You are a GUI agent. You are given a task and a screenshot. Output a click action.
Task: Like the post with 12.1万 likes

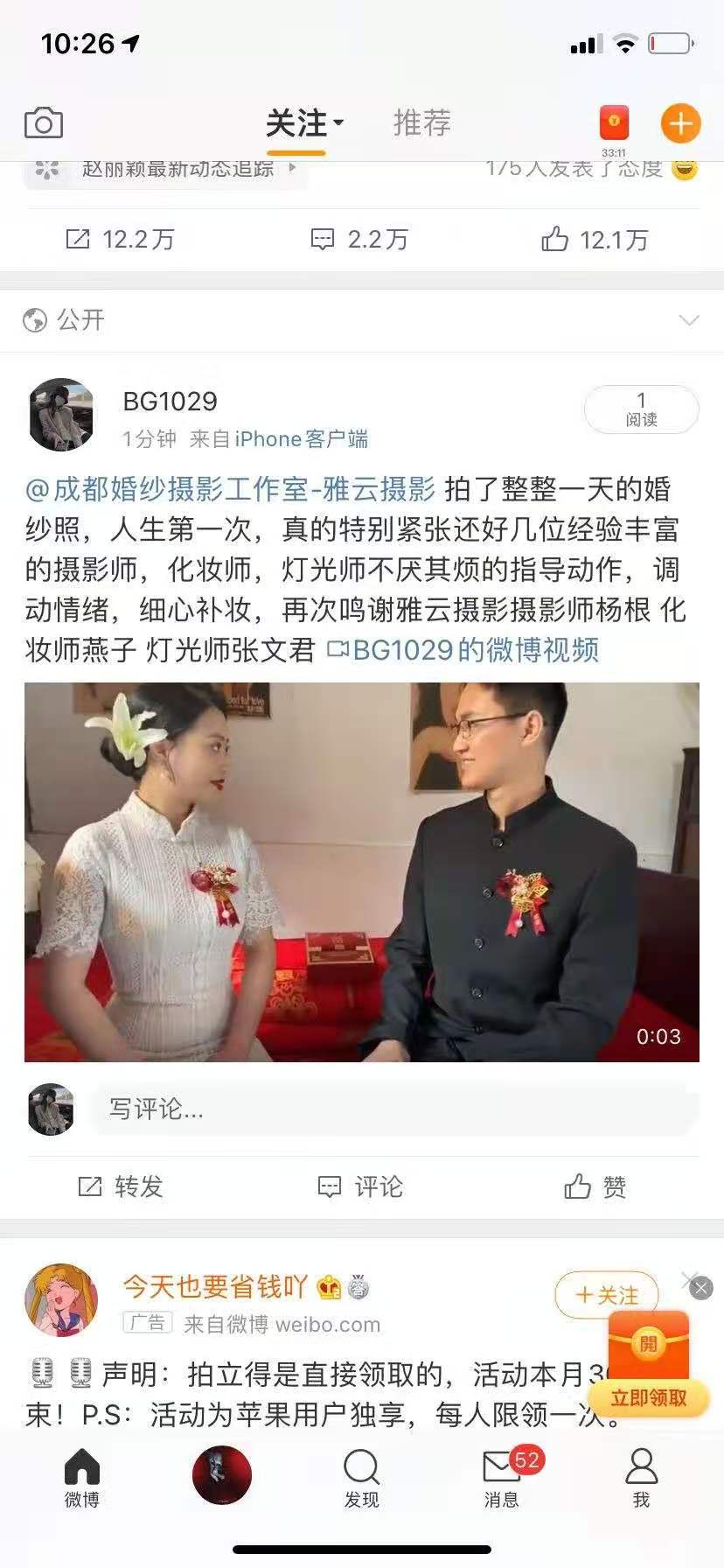point(595,239)
